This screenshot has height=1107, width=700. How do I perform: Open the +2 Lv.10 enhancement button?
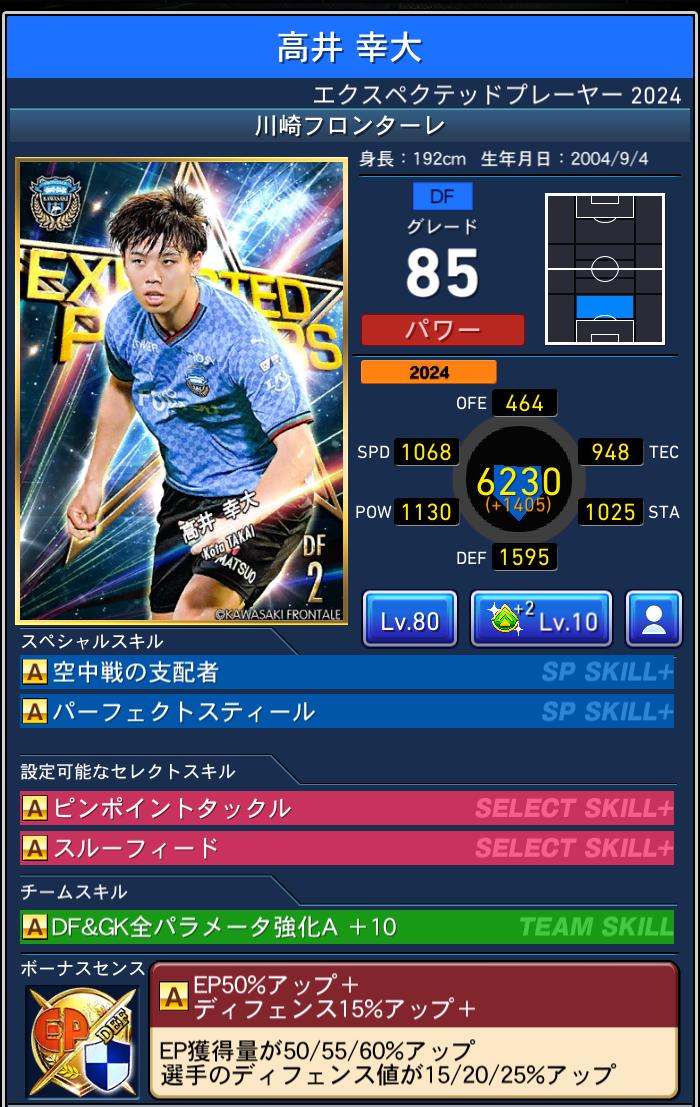(541, 620)
